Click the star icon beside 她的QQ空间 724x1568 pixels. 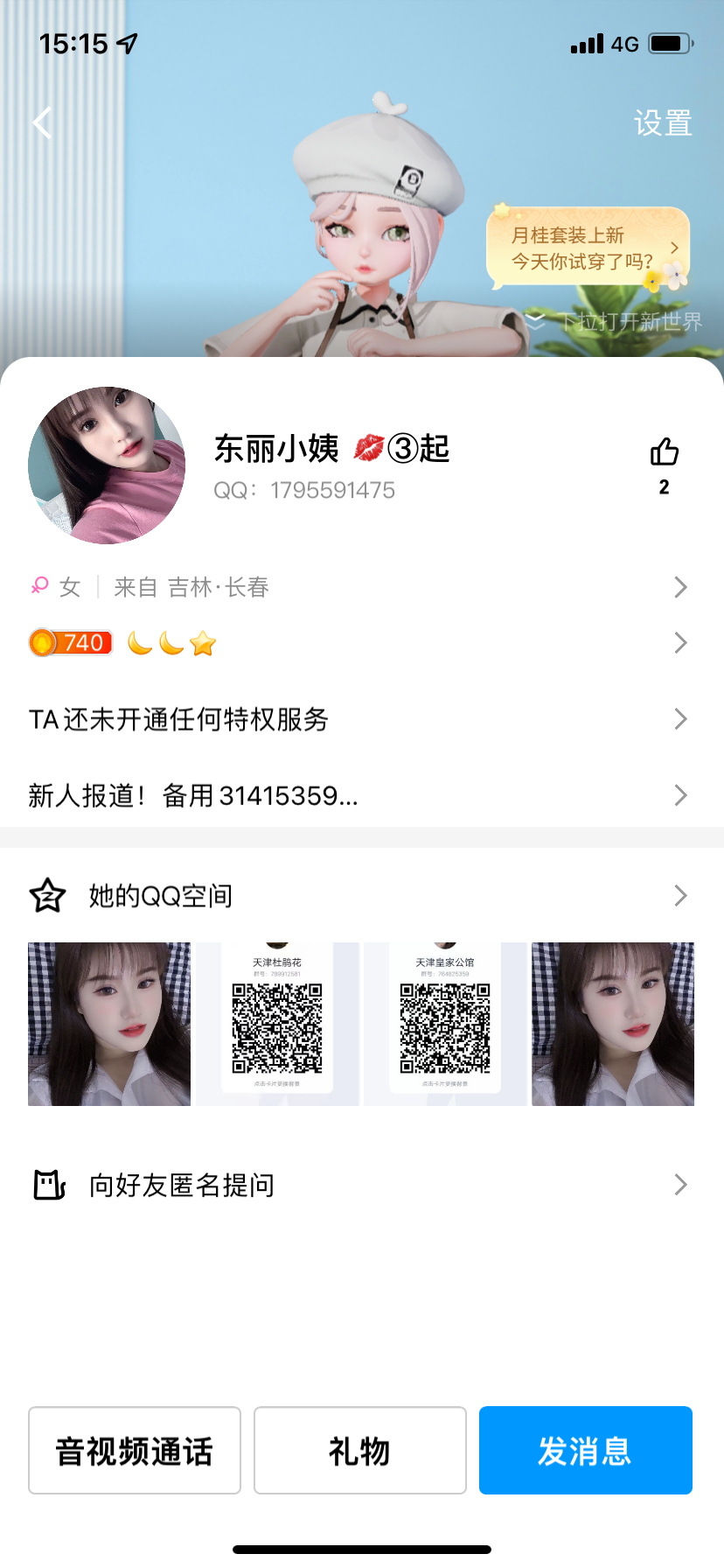click(x=47, y=895)
